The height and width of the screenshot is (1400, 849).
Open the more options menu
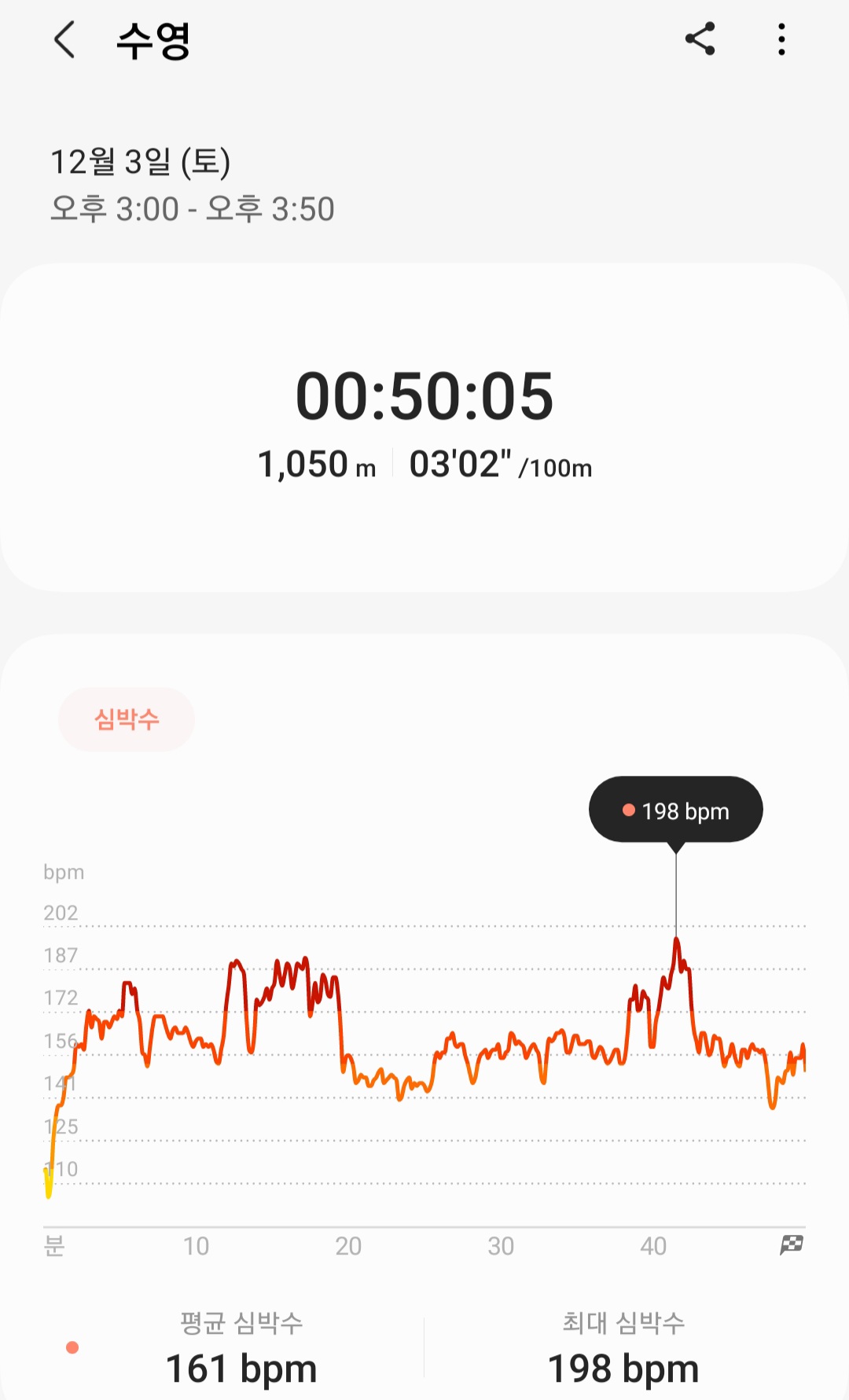(781, 39)
